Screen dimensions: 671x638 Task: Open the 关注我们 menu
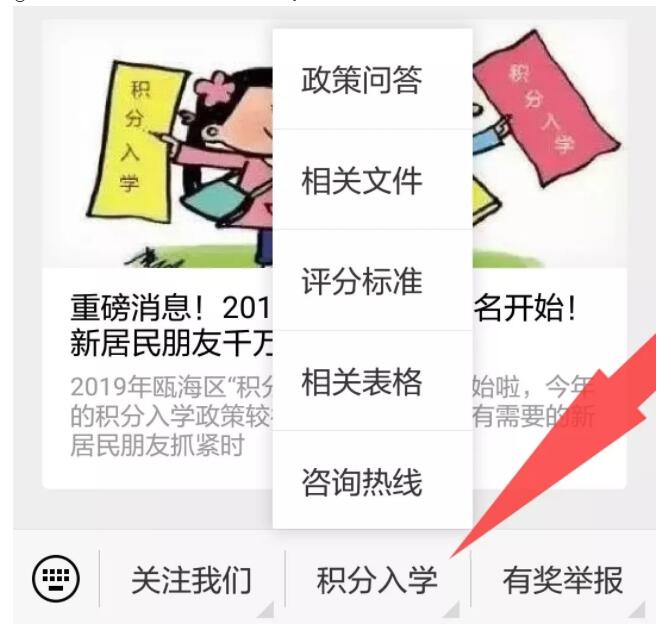(191, 580)
